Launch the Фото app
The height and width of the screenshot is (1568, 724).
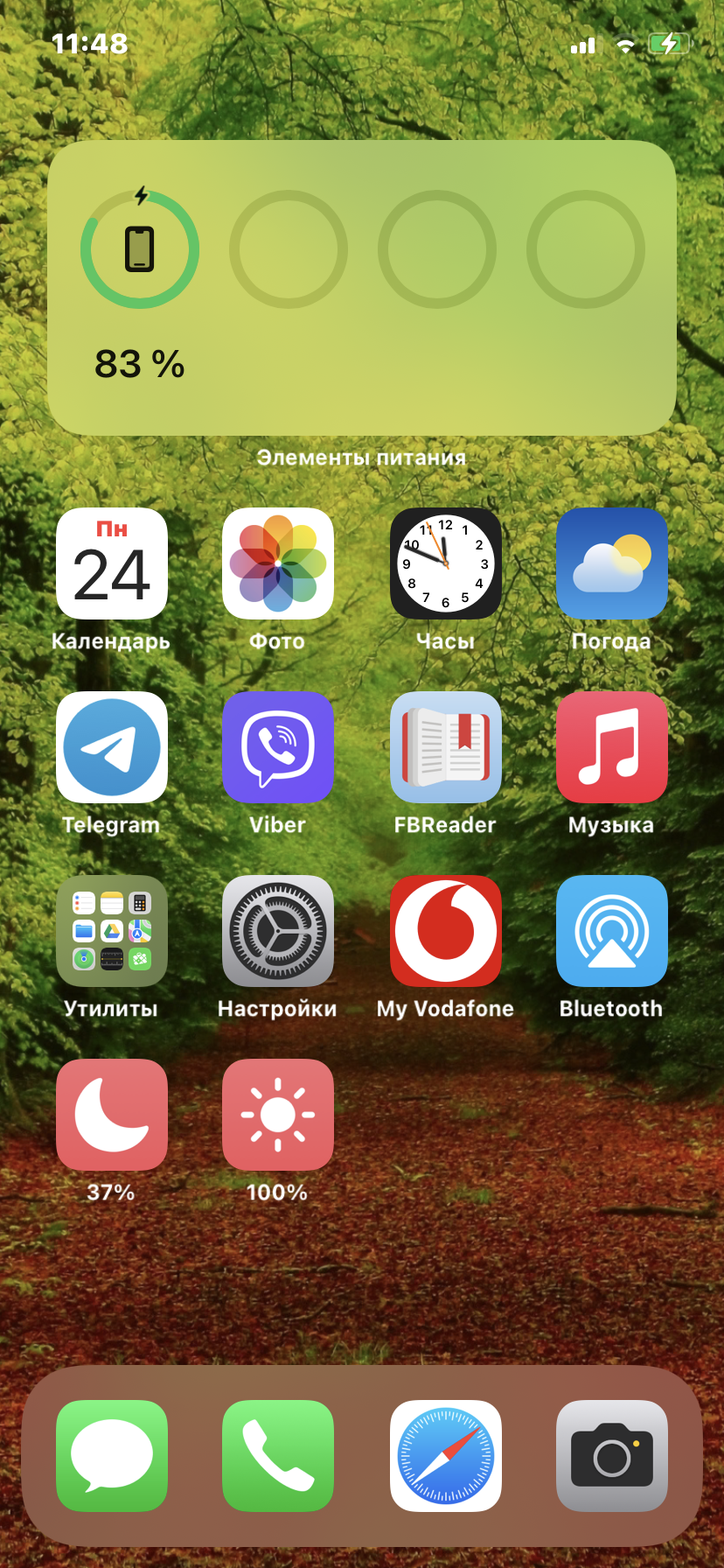pos(278,563)
